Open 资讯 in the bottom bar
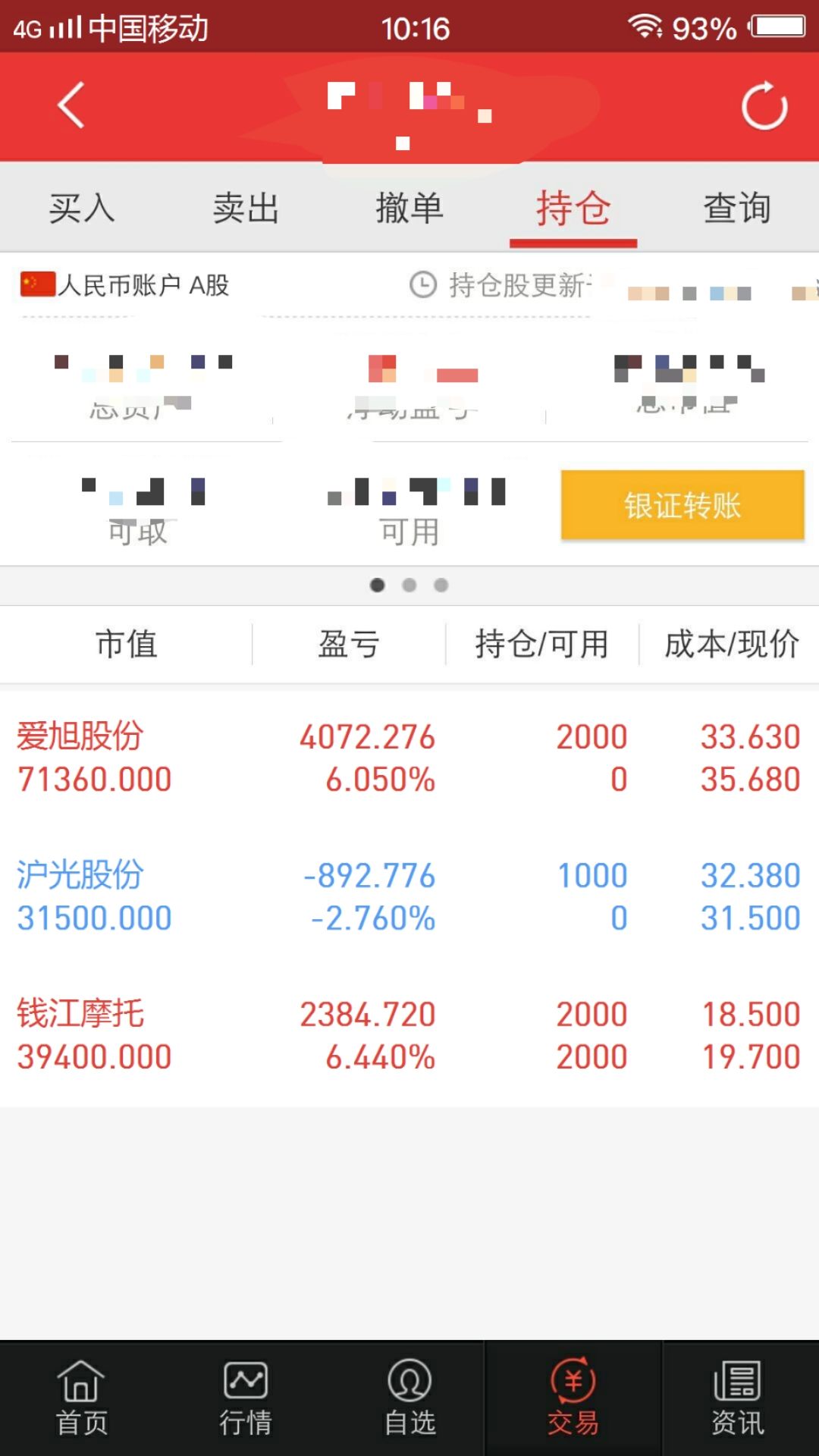This screenshot has height=1456, width=819. pyautogui.click(x=737, y=1398)
